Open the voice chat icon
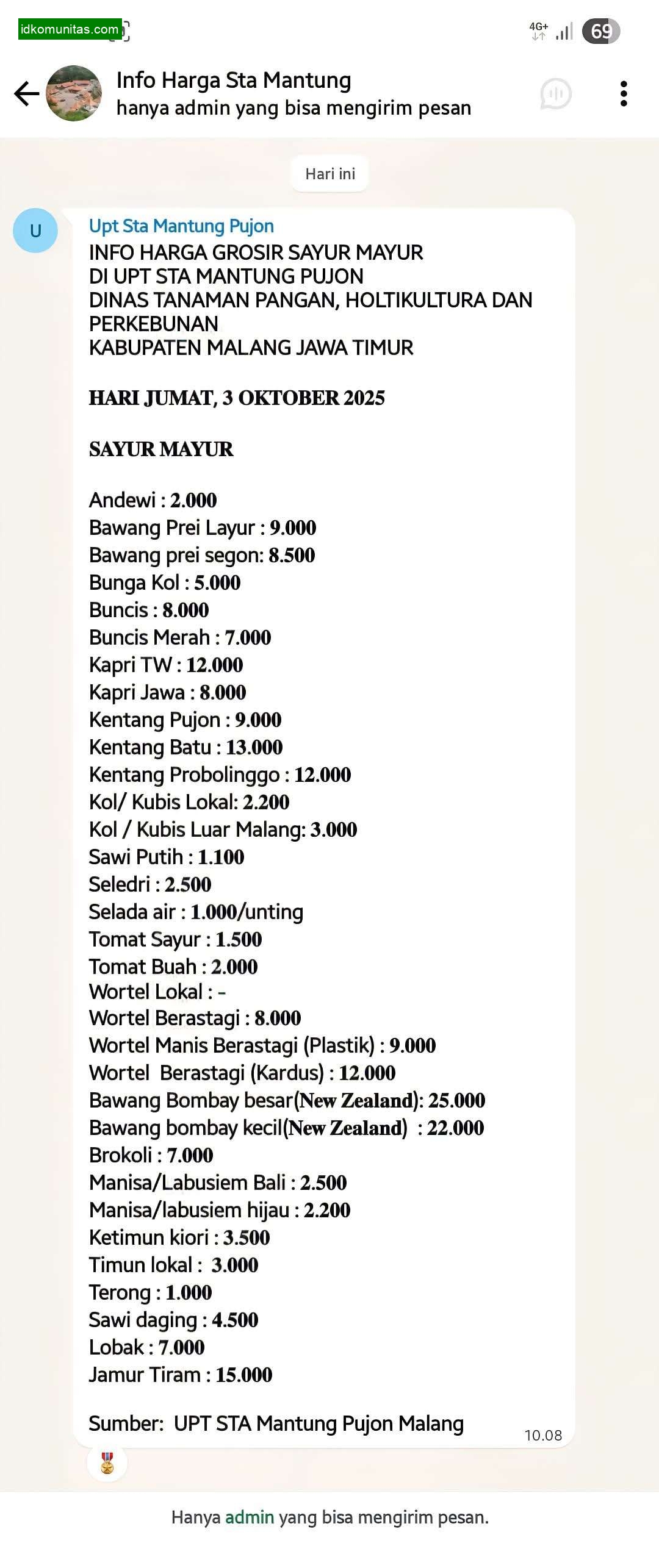Image resolution: width=659 pixels, height=1568 pixels. tap(555, 94)
